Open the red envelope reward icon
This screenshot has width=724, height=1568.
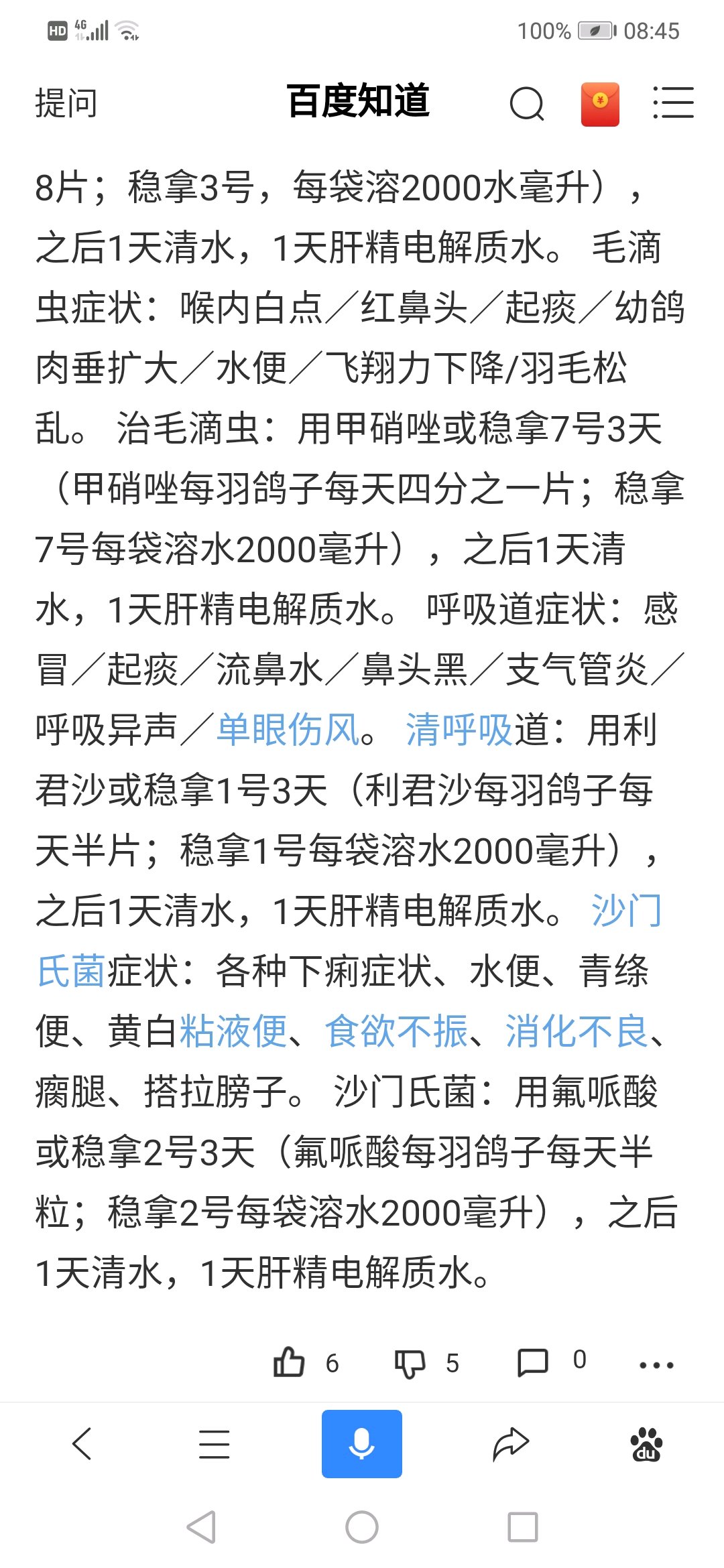[600, 104]
